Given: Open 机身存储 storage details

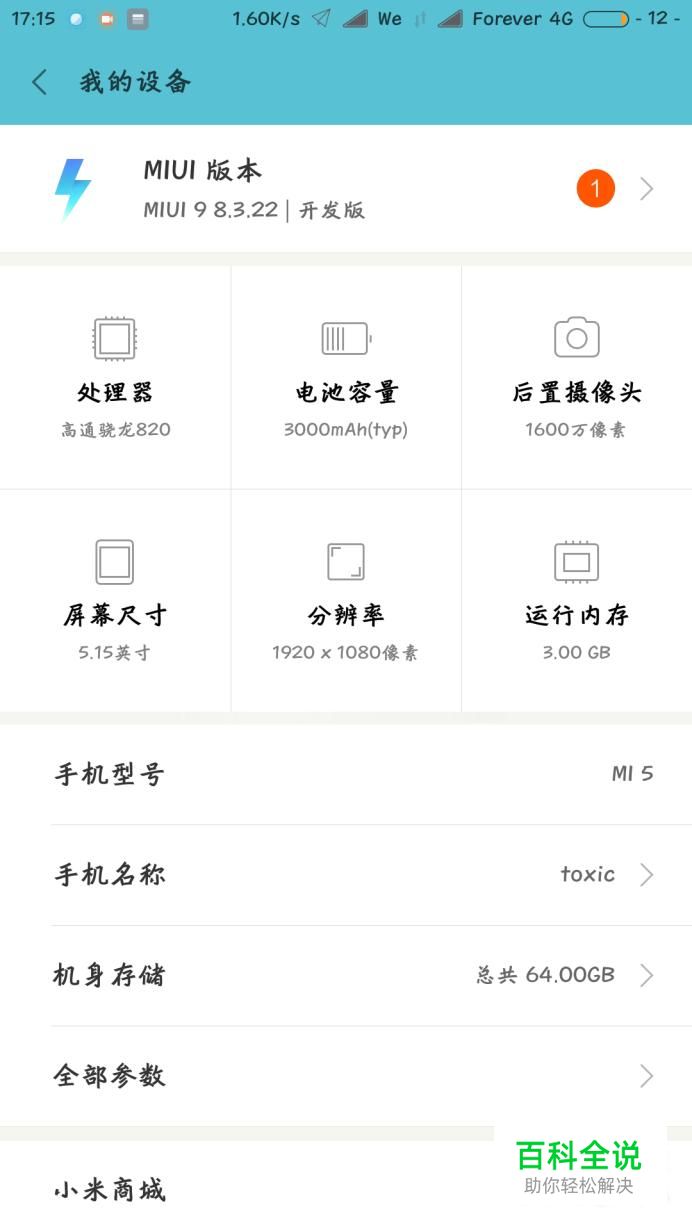Looking at the screenshot, I should click(346, 975).
